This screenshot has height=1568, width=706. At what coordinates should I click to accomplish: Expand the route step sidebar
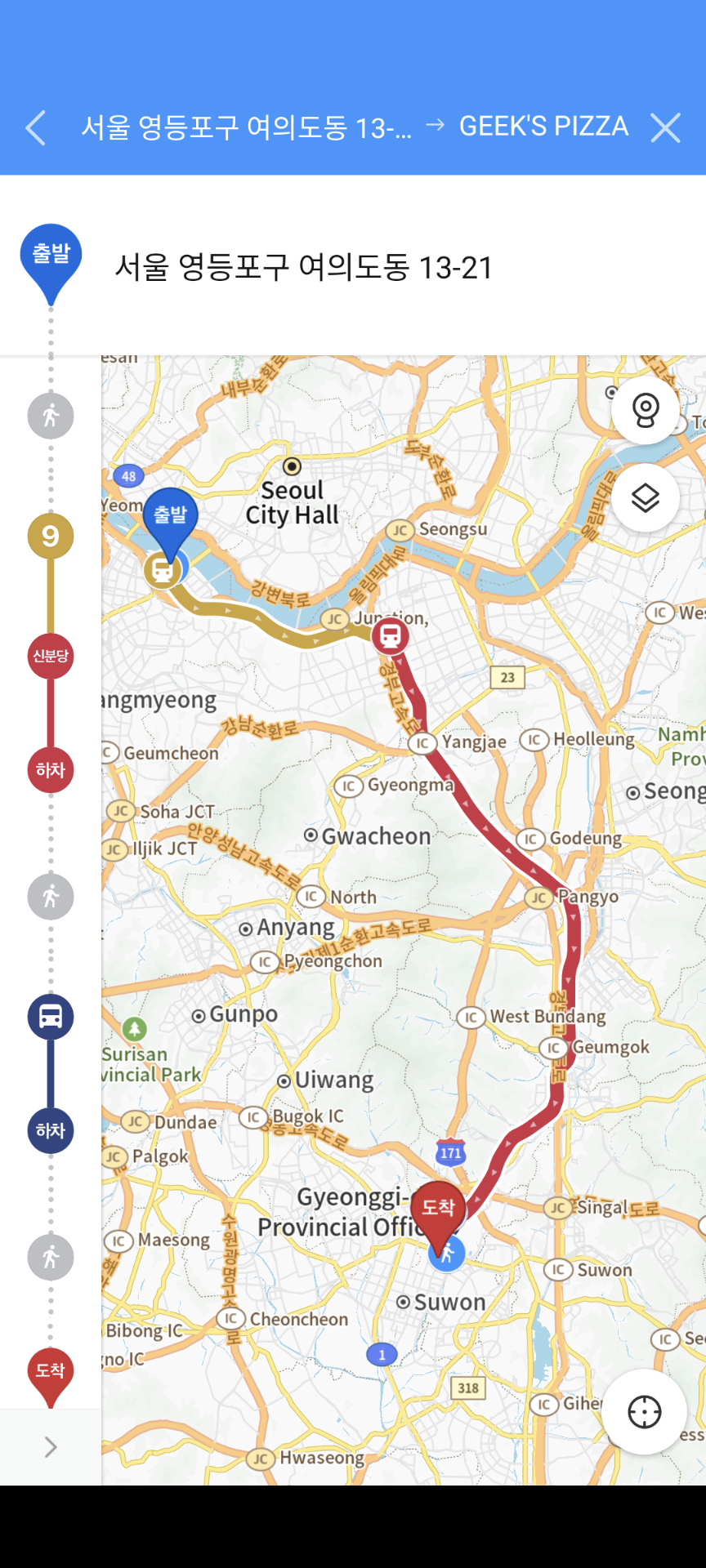tap(51, 1447)
